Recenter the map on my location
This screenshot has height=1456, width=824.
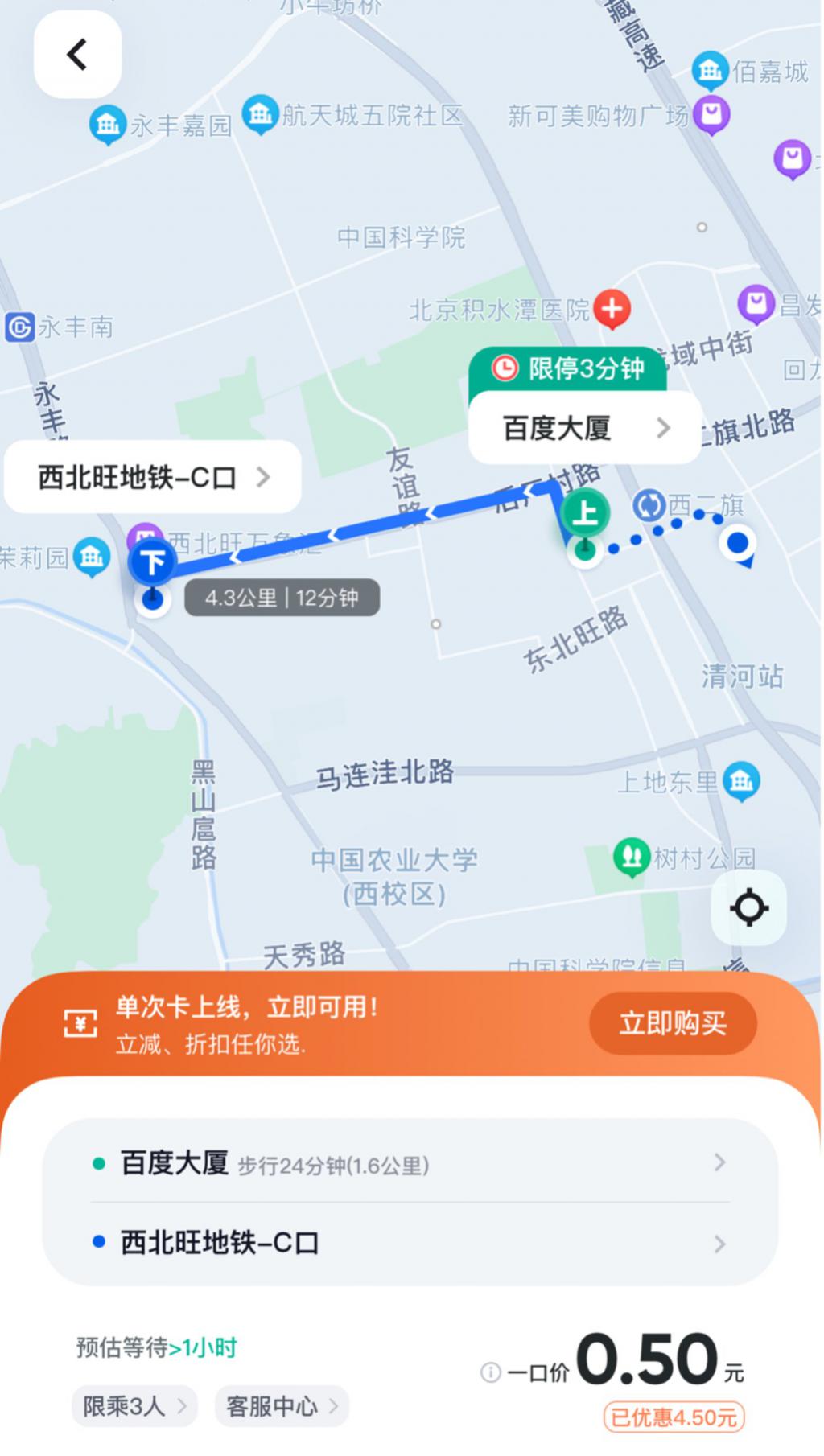click(x=748, y=908)
